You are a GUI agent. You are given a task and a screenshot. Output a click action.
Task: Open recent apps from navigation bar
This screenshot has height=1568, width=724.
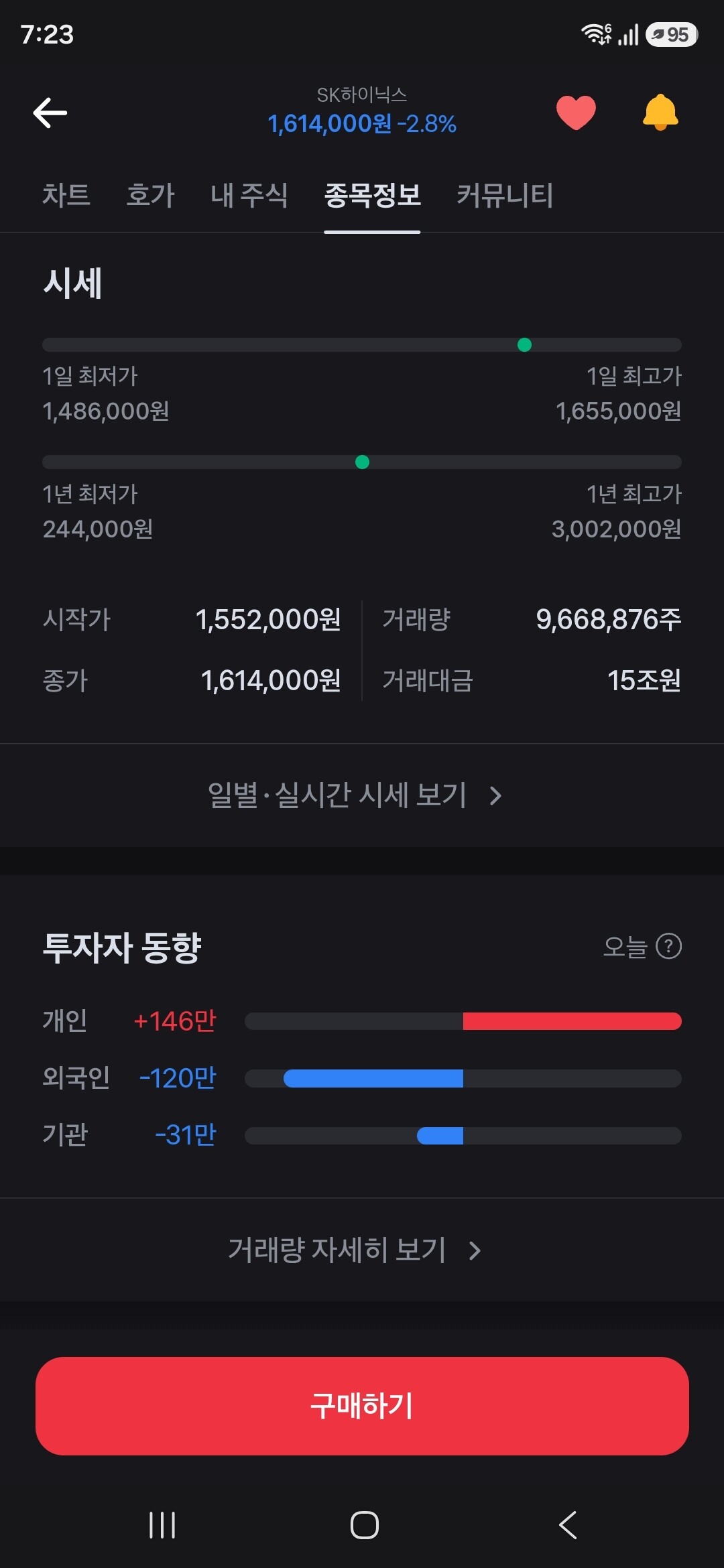coord(162,1525)
